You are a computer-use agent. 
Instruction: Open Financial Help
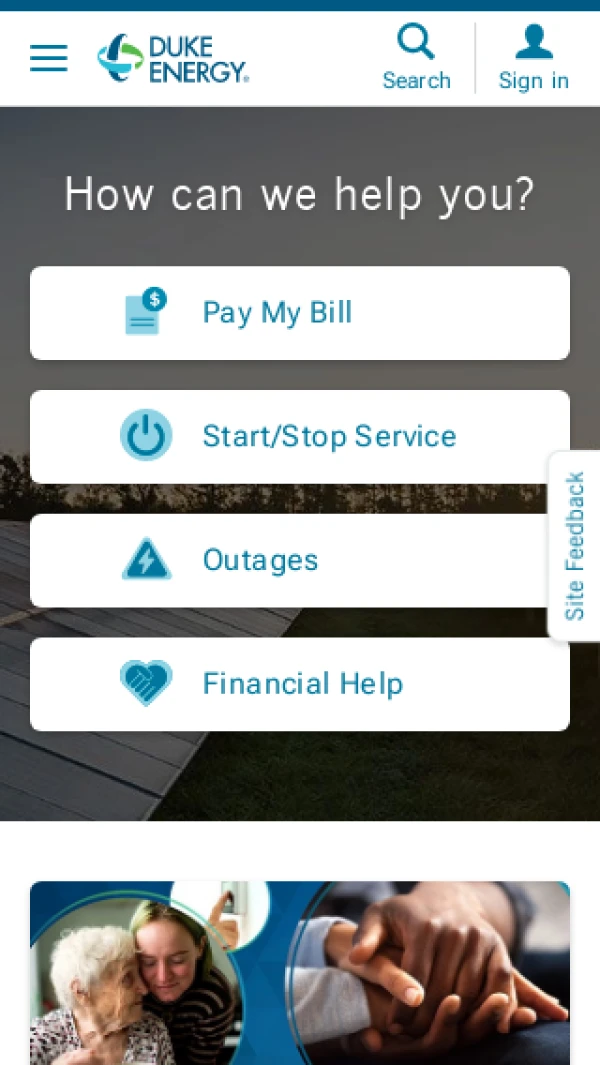click(x=300, y=685)
